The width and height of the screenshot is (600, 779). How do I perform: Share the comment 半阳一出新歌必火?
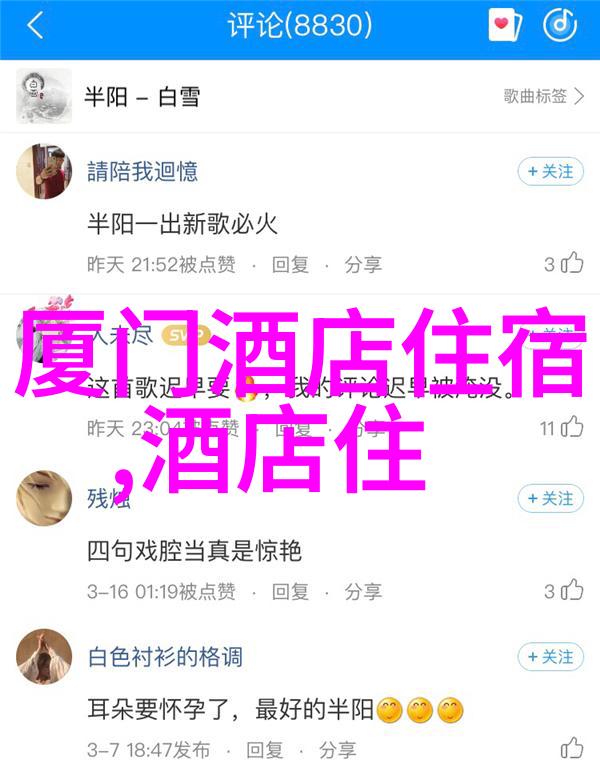(363, 264)
